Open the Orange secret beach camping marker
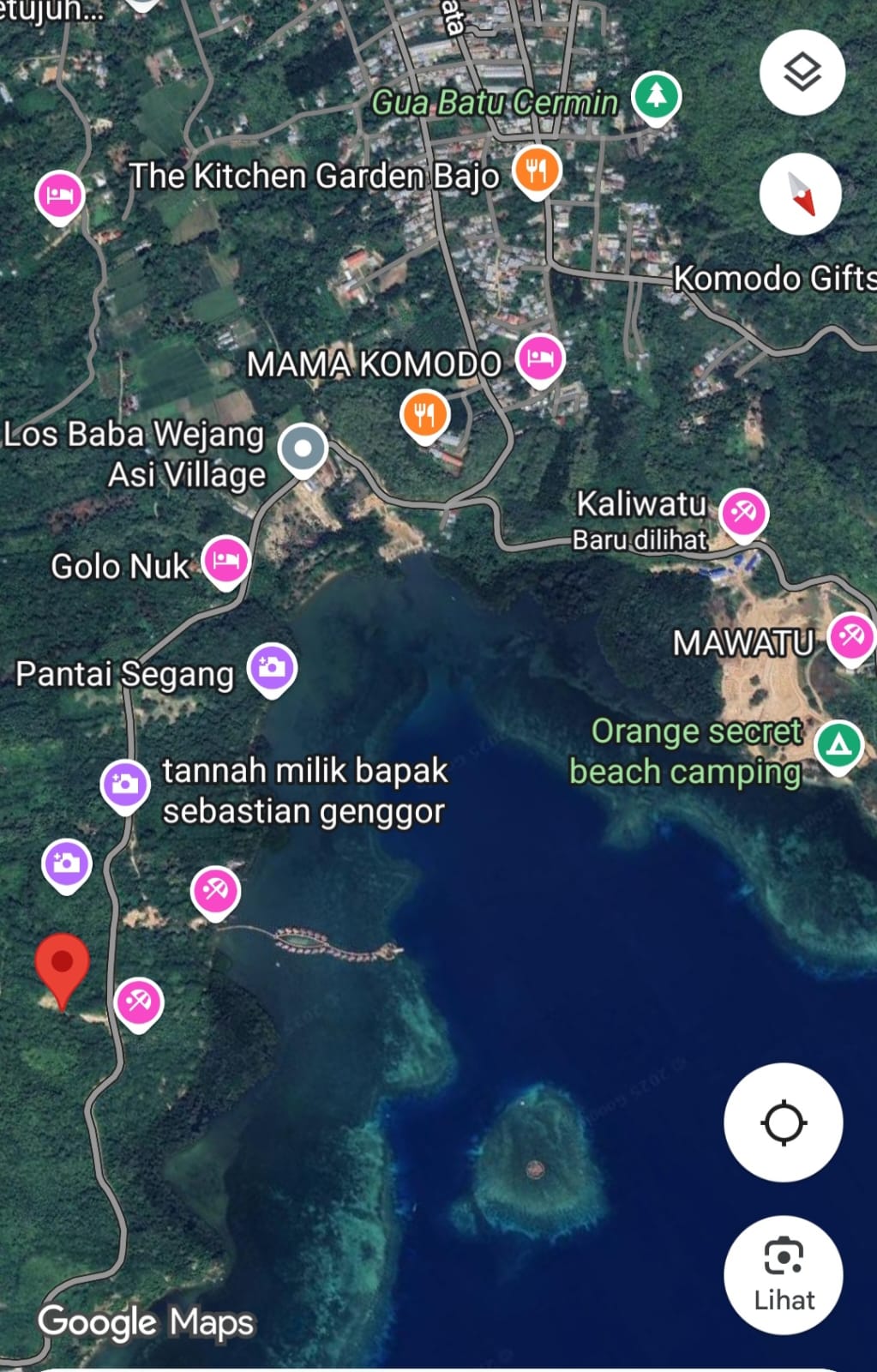 coord(838,745)
